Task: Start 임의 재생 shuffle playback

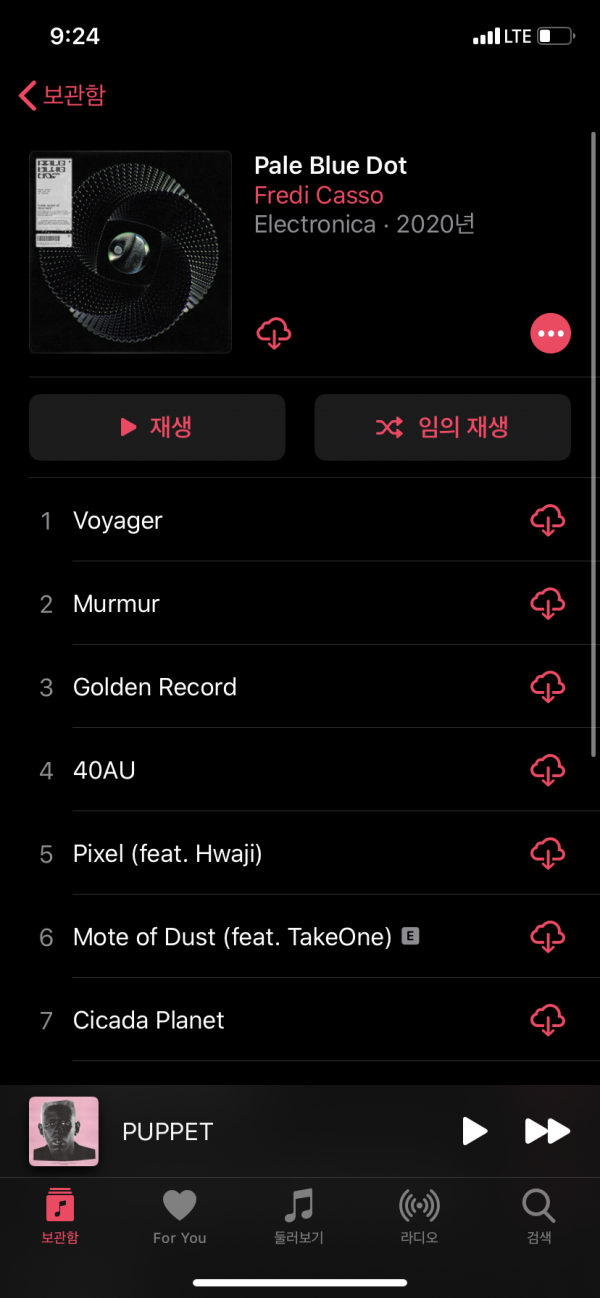Action: pos(442,427)
